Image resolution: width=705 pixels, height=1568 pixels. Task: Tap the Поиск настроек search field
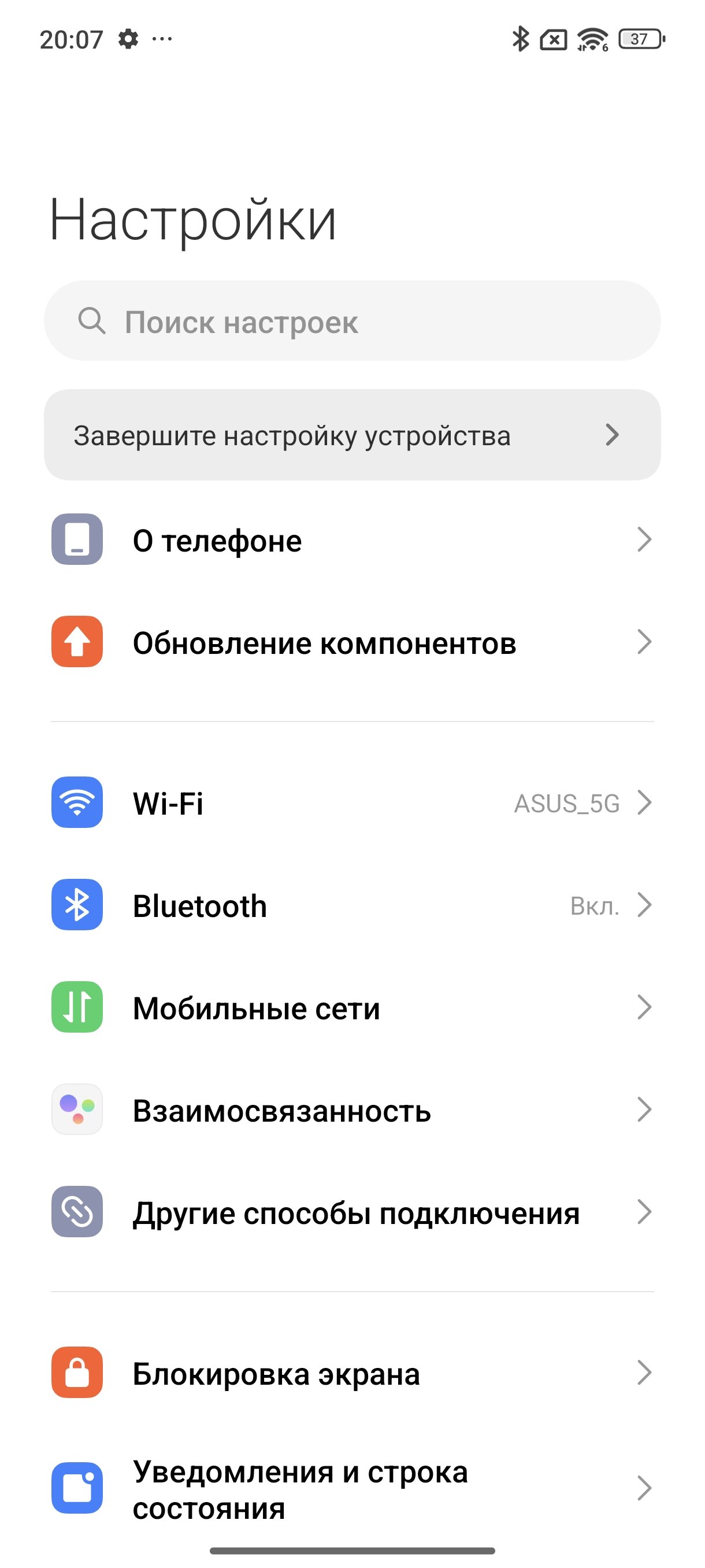[x=352, y=321]
